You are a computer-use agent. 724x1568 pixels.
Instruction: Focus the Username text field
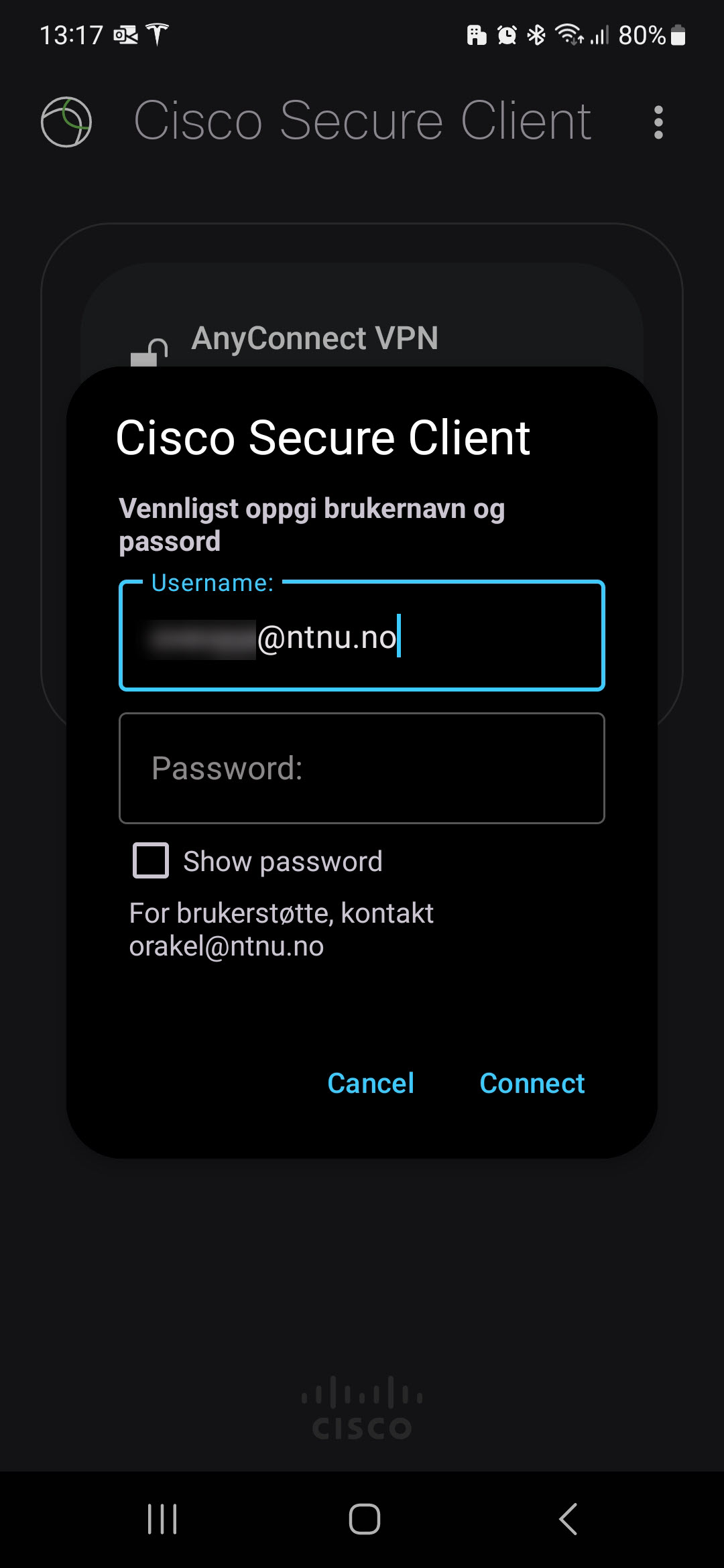coord(362,635)
